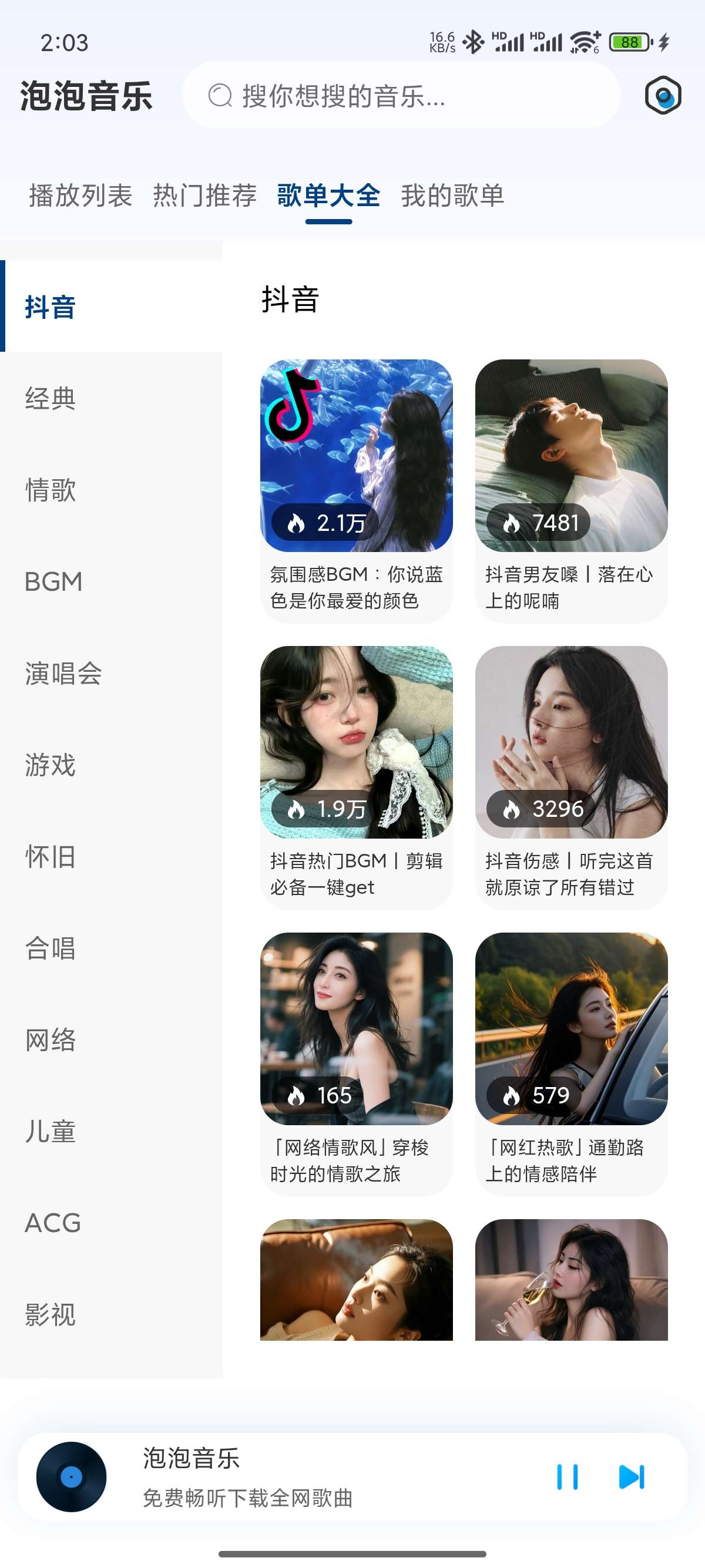Open the ACG category

[53, 1223]
